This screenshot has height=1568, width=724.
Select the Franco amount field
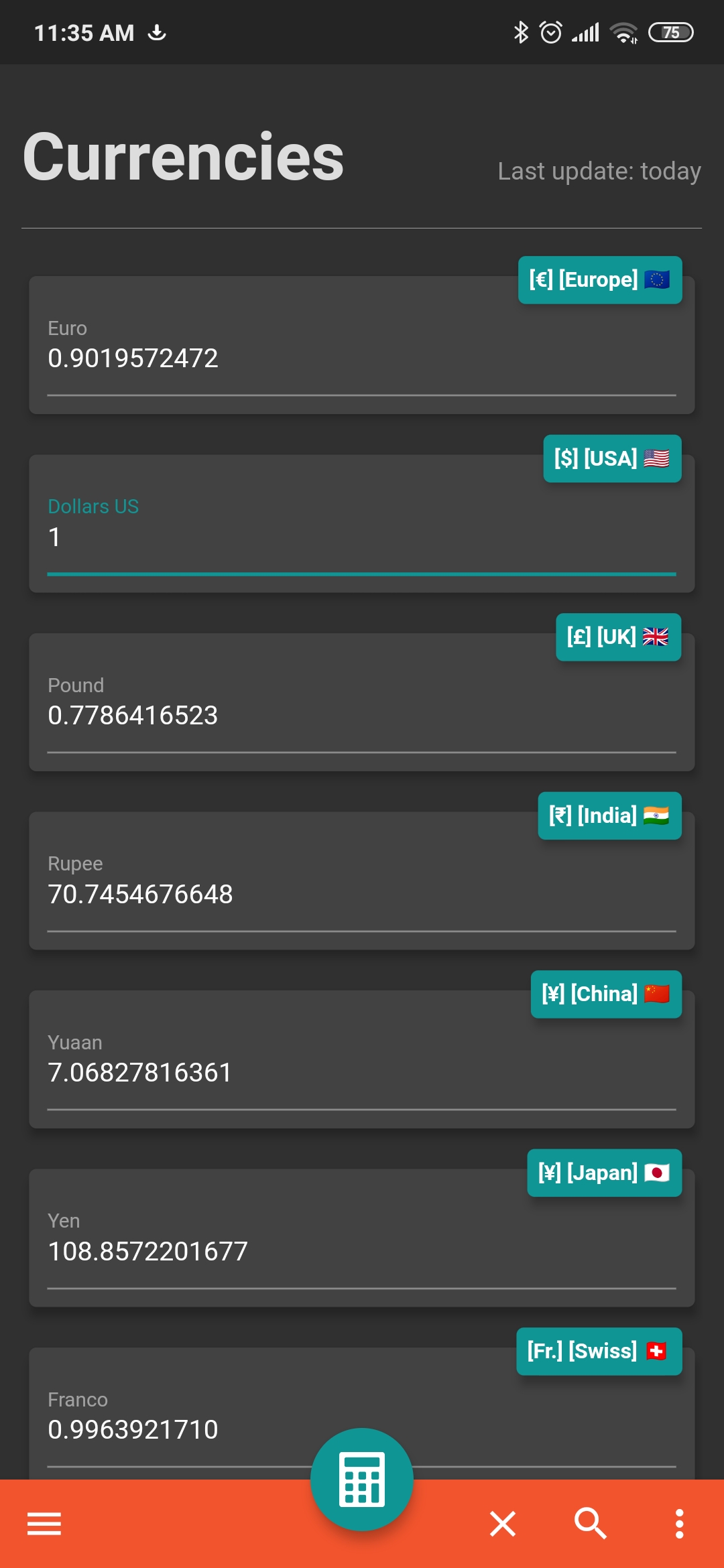pos(362,1427)
